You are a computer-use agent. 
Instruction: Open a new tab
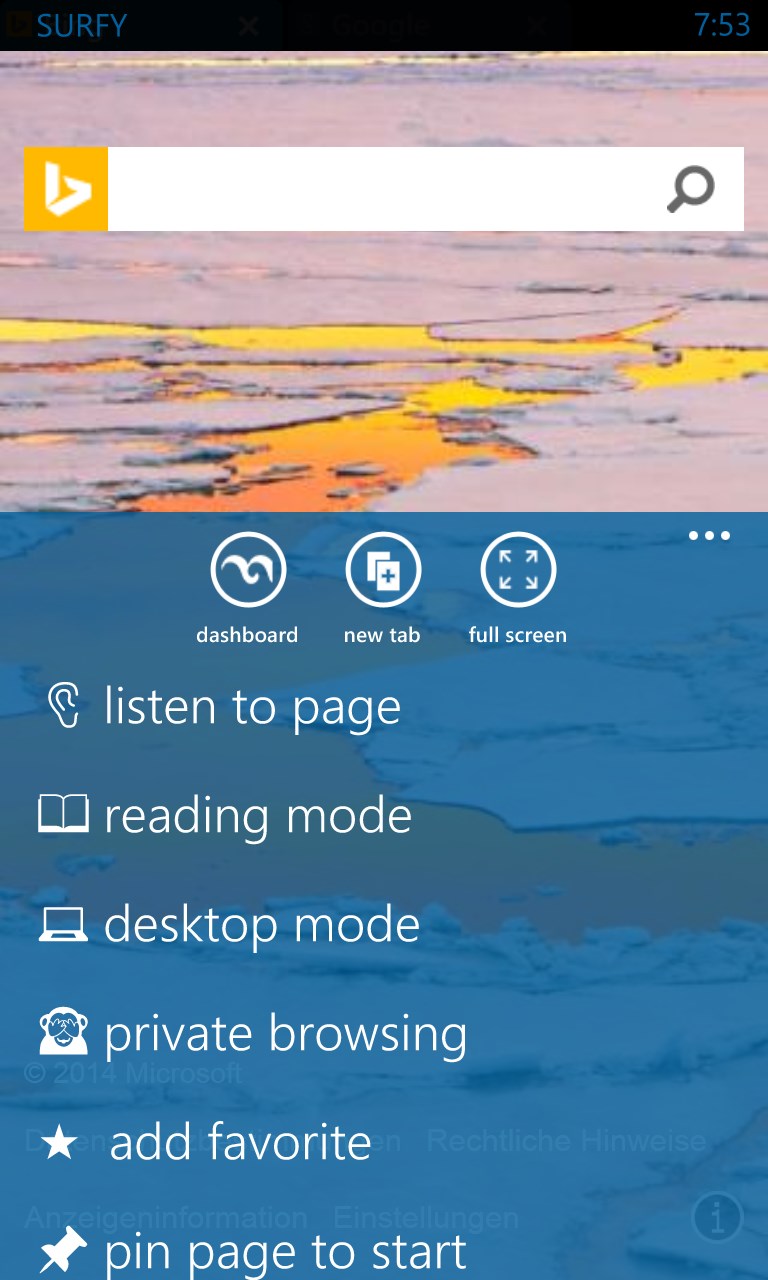(383, 572)
